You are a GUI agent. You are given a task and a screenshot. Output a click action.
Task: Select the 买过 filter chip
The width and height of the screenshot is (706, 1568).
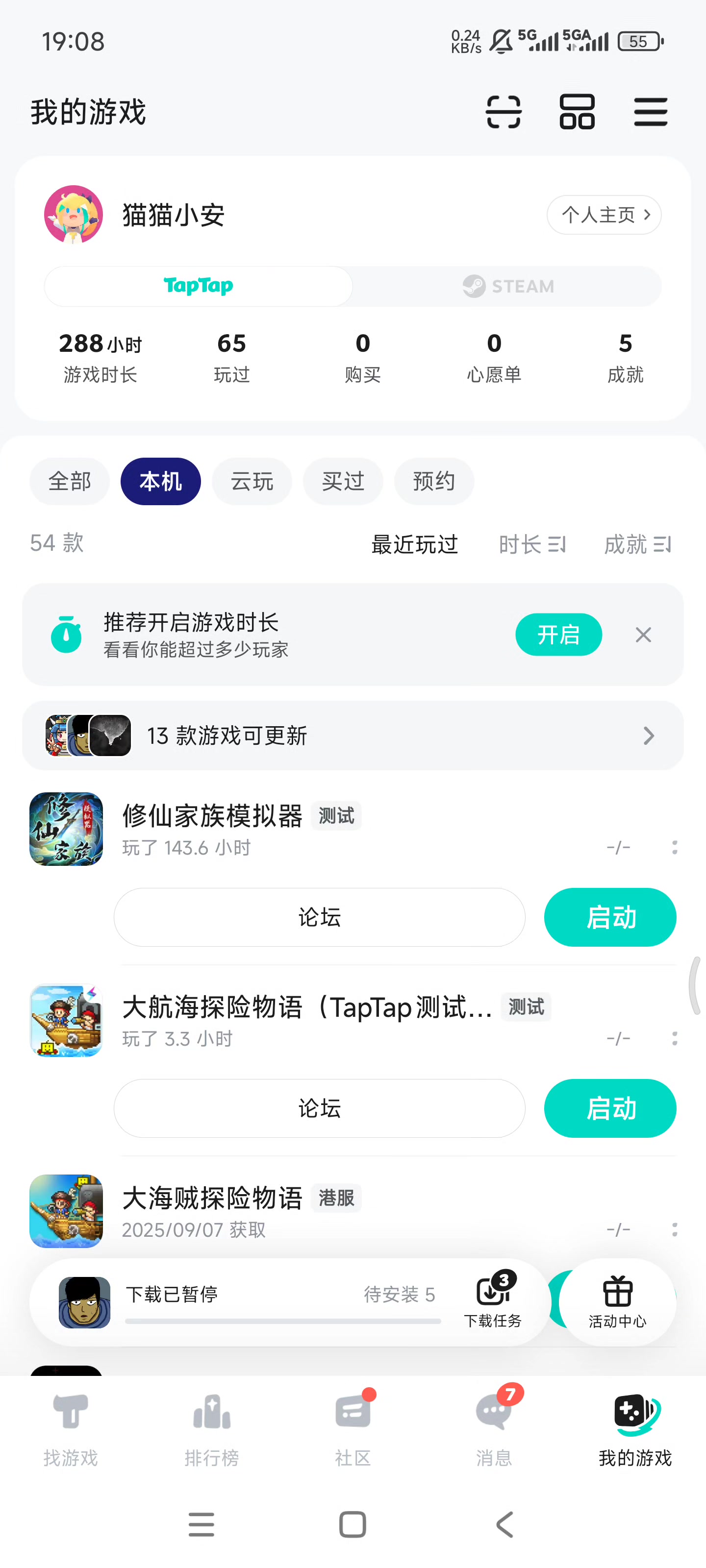pos(343,482)
